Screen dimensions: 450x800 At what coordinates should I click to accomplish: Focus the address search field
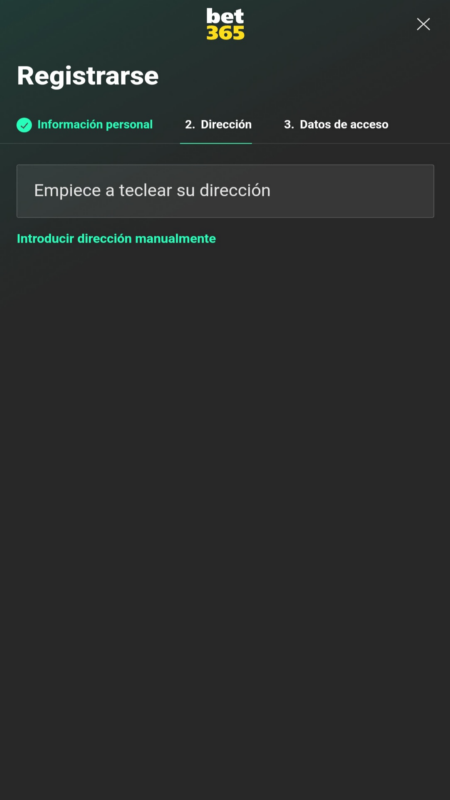225,191
